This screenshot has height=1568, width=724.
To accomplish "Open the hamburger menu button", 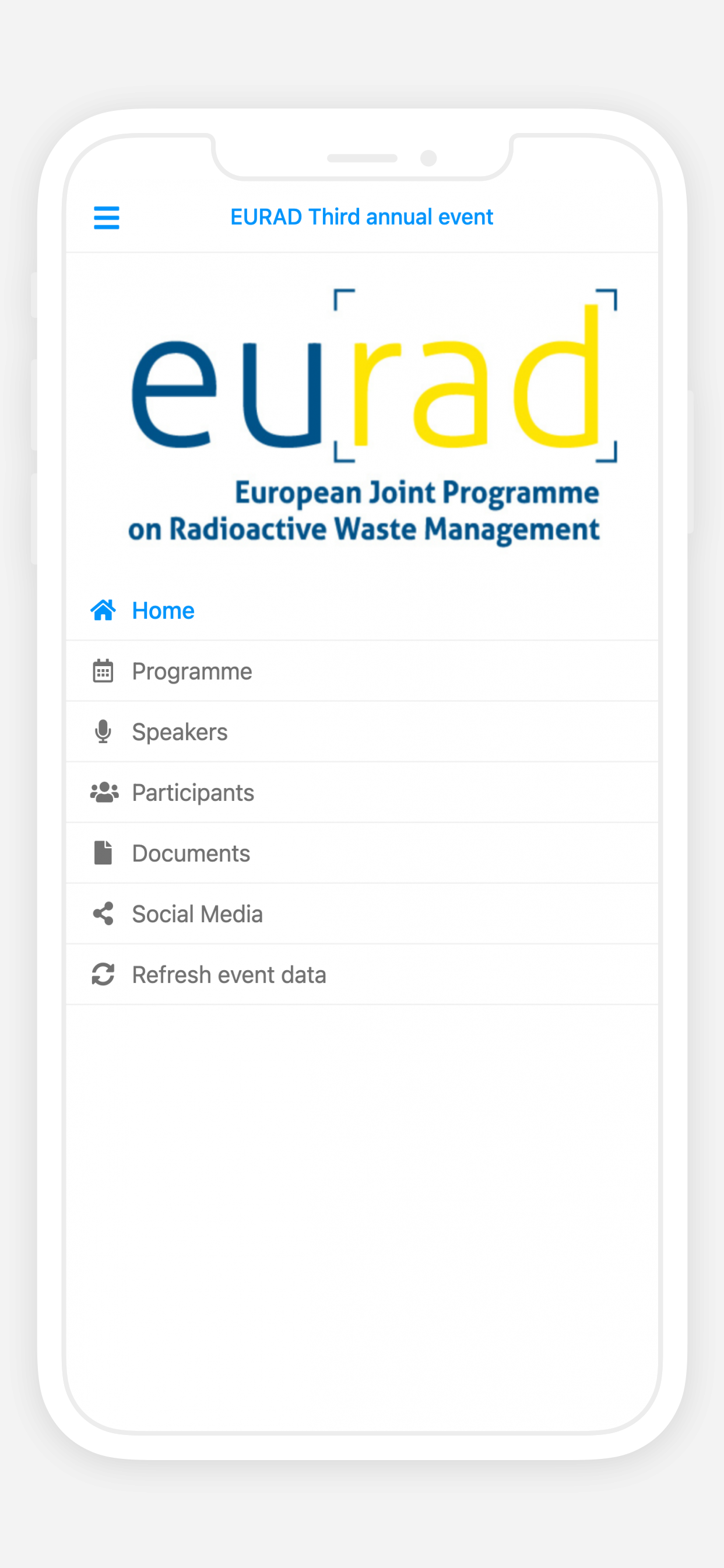I will click(107, 218).
